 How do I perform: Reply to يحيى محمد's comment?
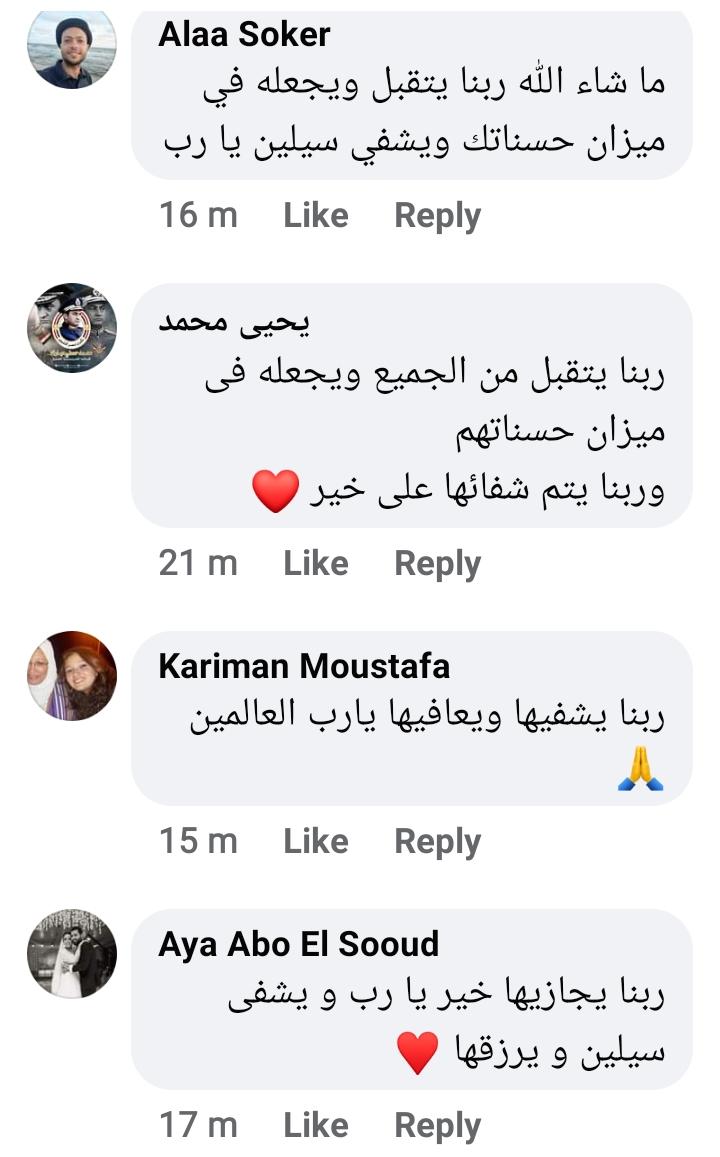click(x=437, y=563)
